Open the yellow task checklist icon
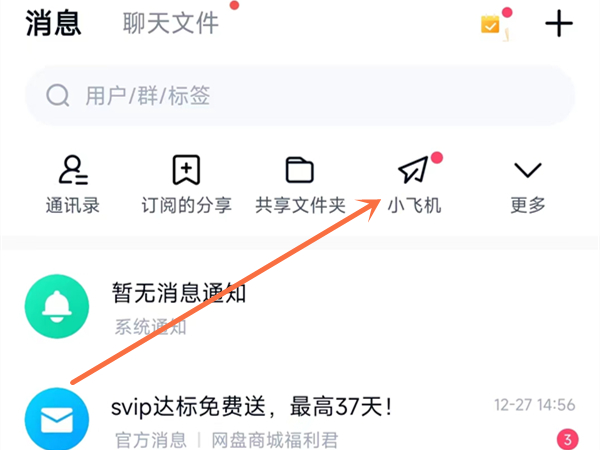 click(x=490, y=25)
